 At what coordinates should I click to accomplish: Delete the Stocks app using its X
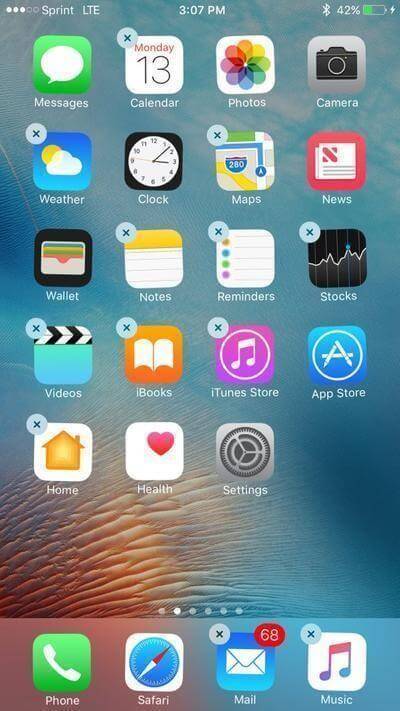point(310,233)
